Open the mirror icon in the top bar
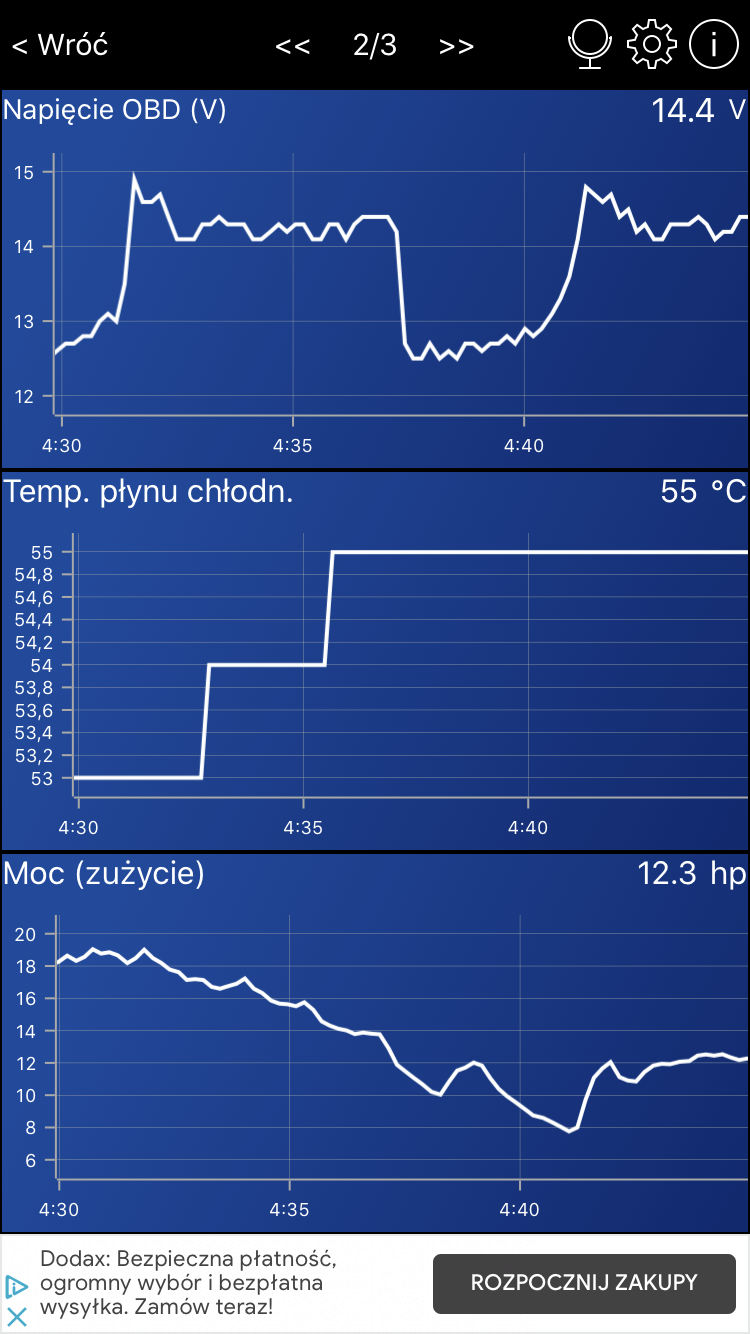Viewport: 750px width, 1334px height. [590, 45]
